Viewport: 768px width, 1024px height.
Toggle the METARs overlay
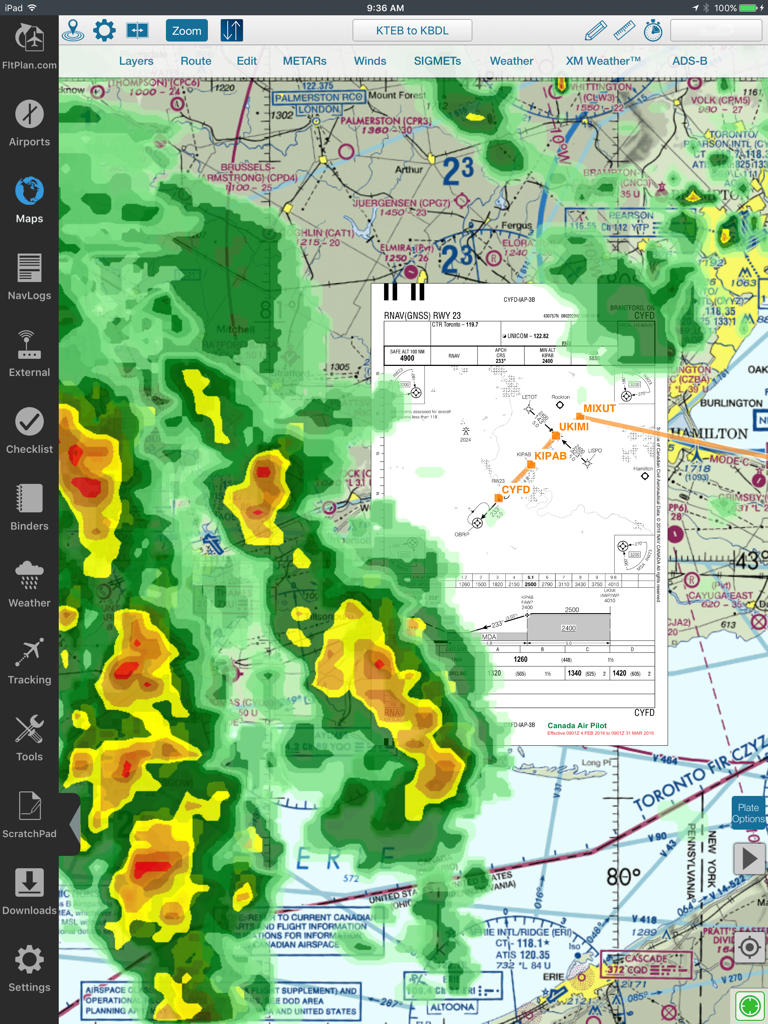[305, 61]
